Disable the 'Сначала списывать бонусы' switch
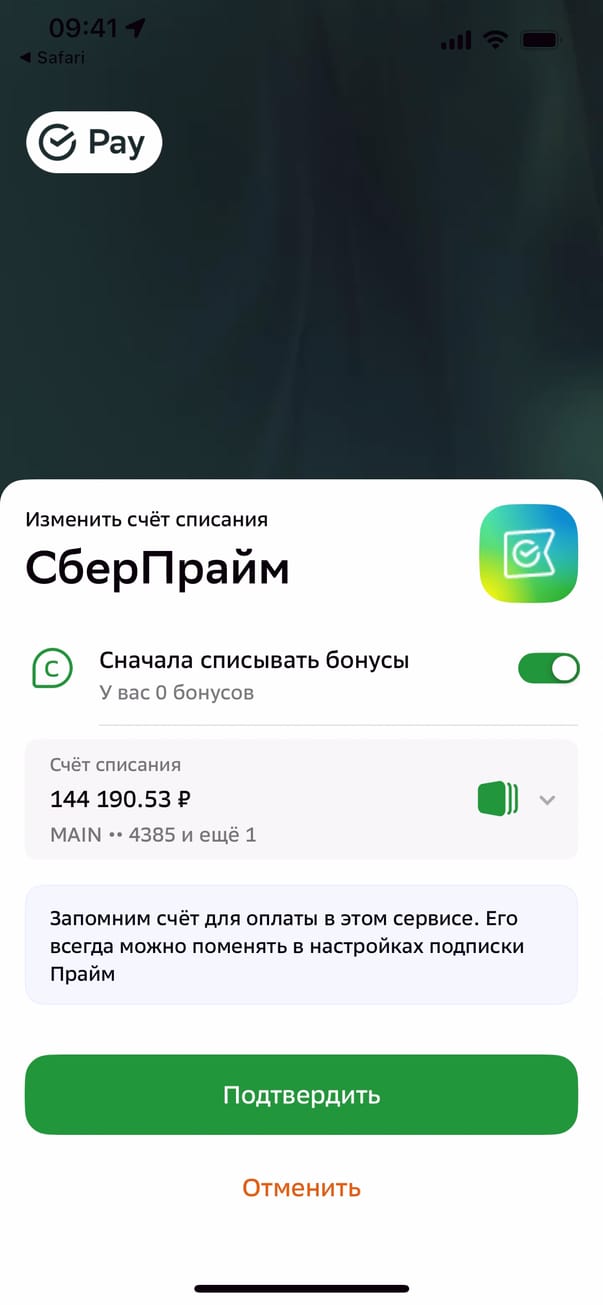This screenshot has height=1305, width=603. pyautogui.click(x=548, y=668)
